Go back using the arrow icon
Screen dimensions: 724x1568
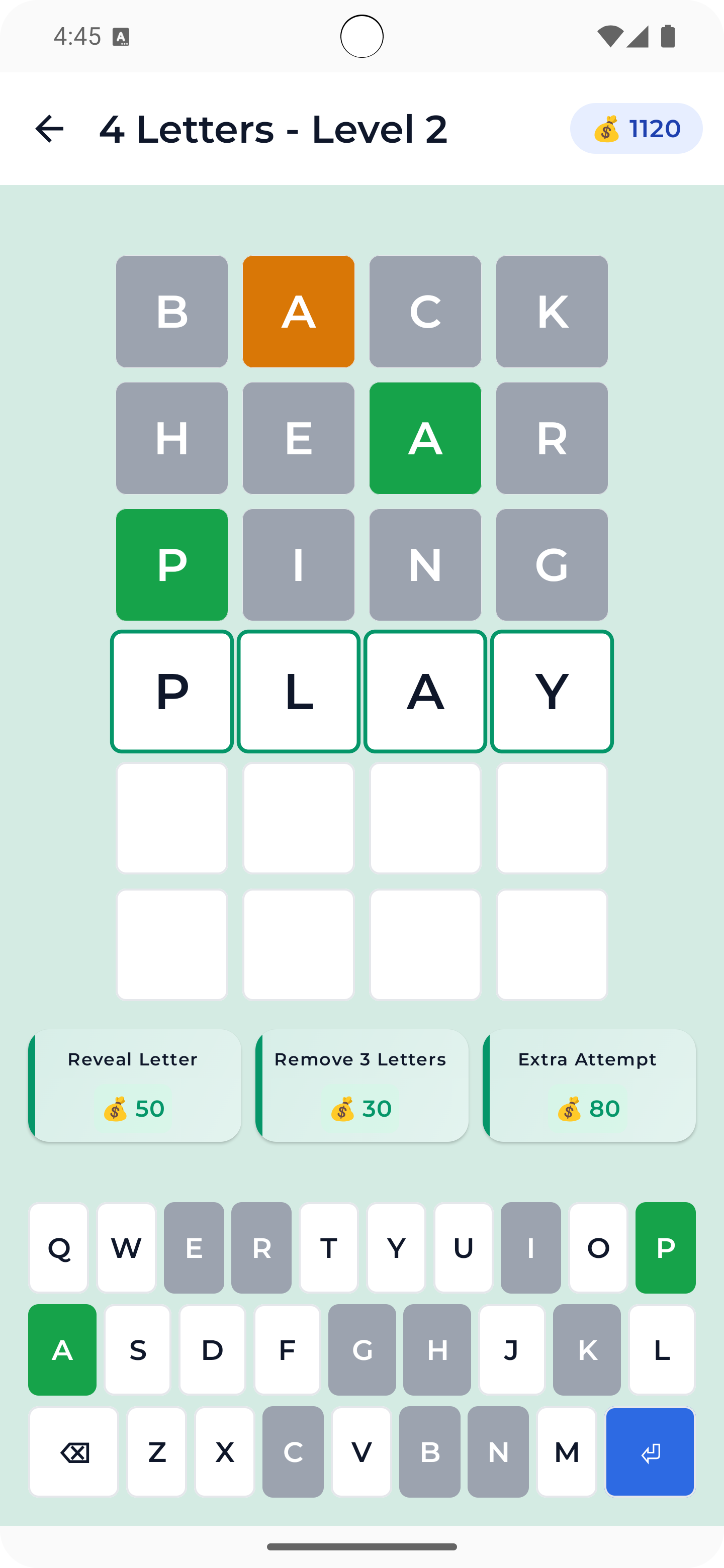[x=49, y=129]
